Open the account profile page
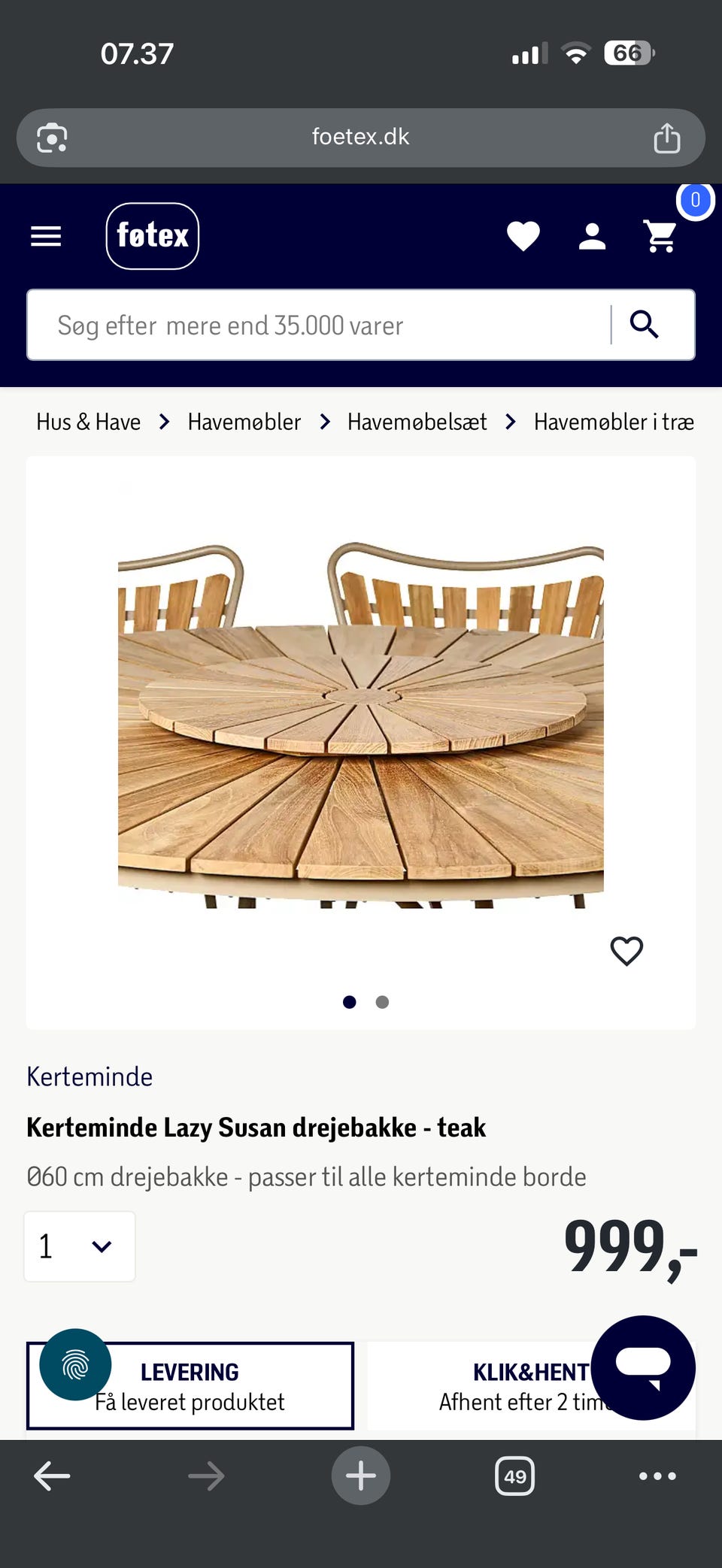Viewport: 722px width, 1568px height. pyautogui.click(x=591, y=235)
